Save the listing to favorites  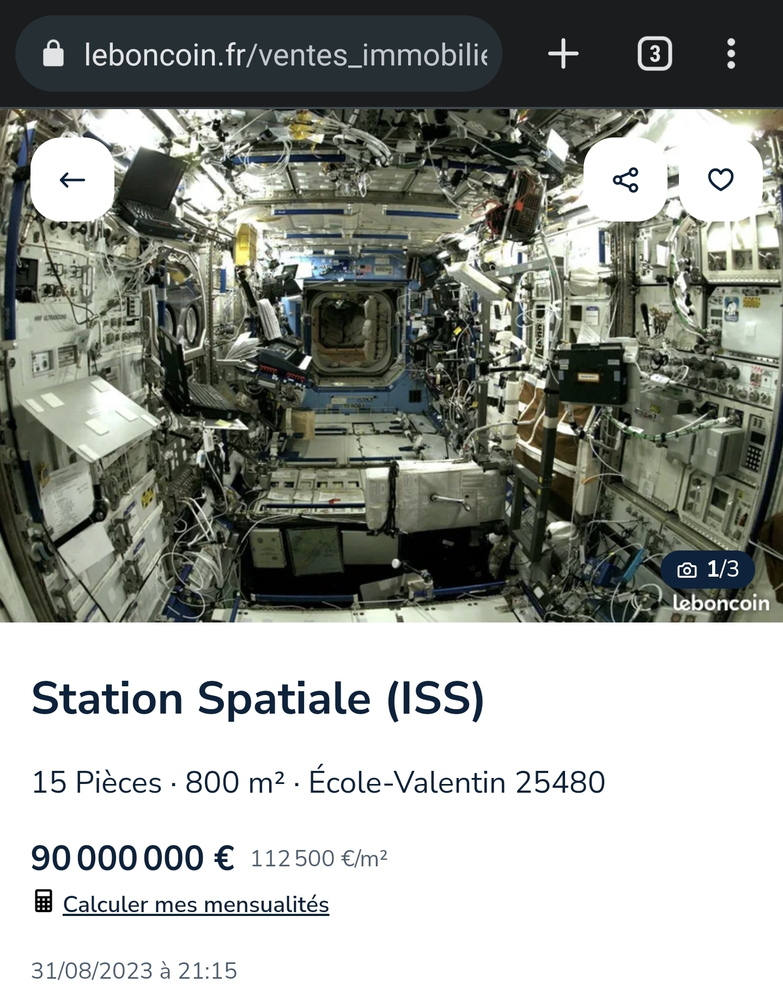pos(720,180)
